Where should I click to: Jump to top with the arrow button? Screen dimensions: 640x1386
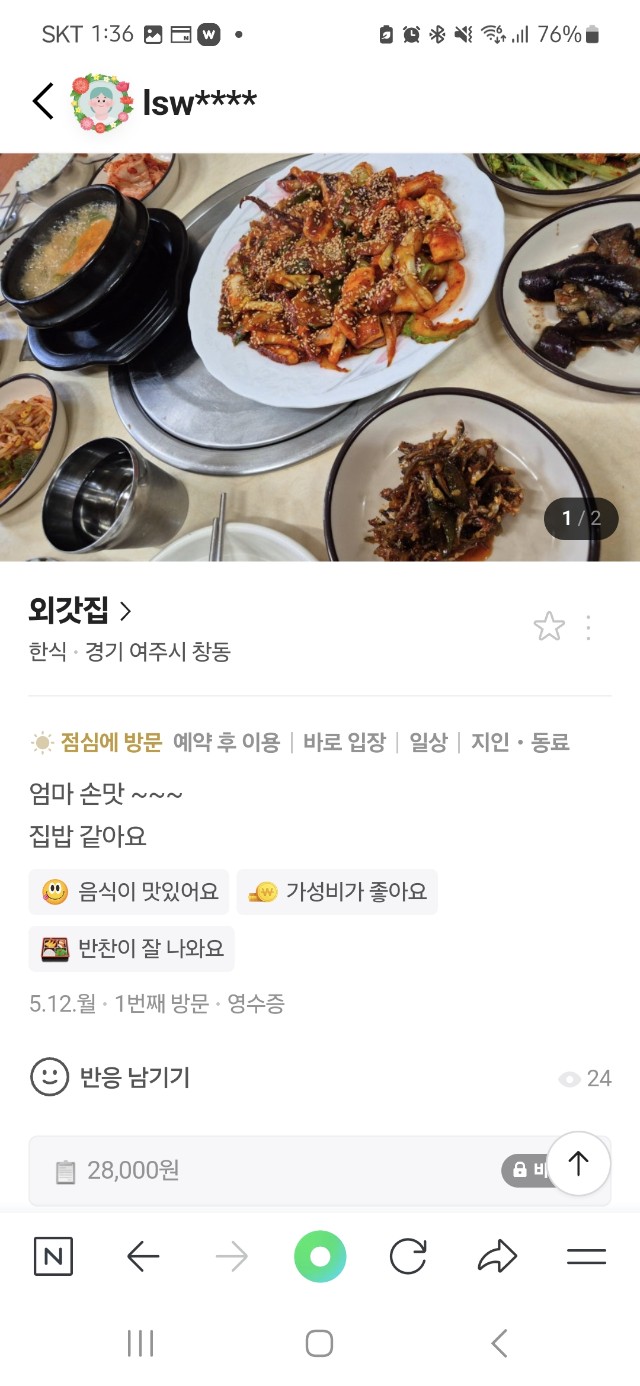pos(578,1164)
